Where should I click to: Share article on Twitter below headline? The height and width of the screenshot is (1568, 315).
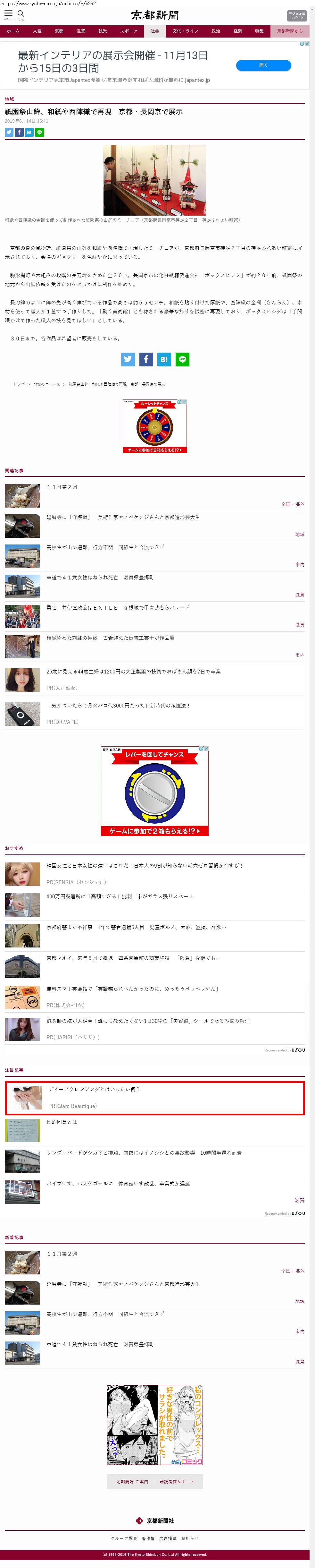click(9, 132)
